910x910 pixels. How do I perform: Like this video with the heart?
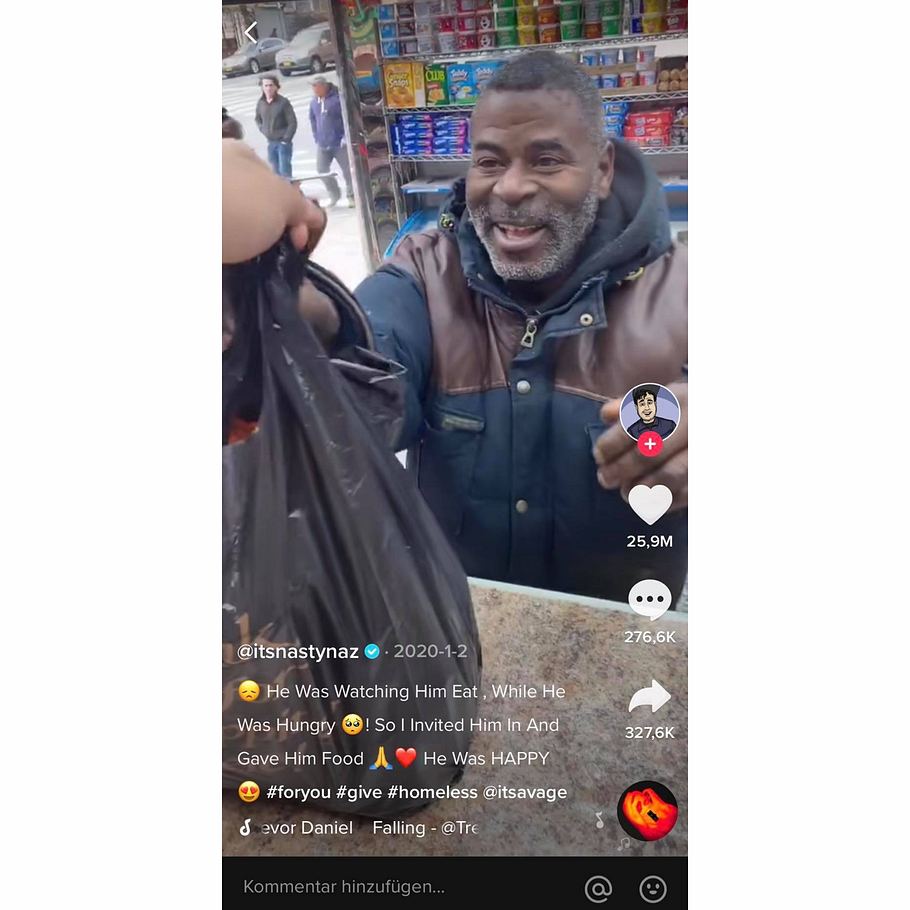click(x=649, y=504)
